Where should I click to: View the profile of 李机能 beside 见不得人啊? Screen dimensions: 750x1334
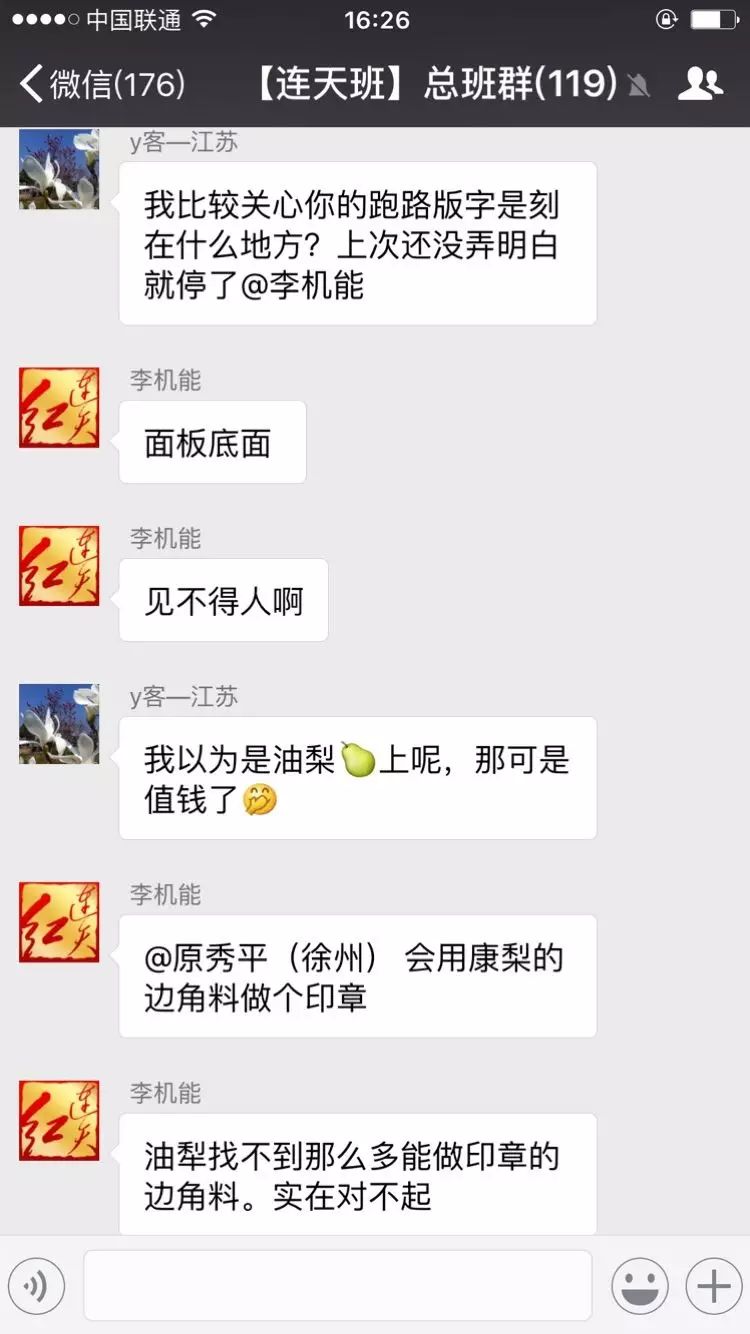(x=59, y=566)
